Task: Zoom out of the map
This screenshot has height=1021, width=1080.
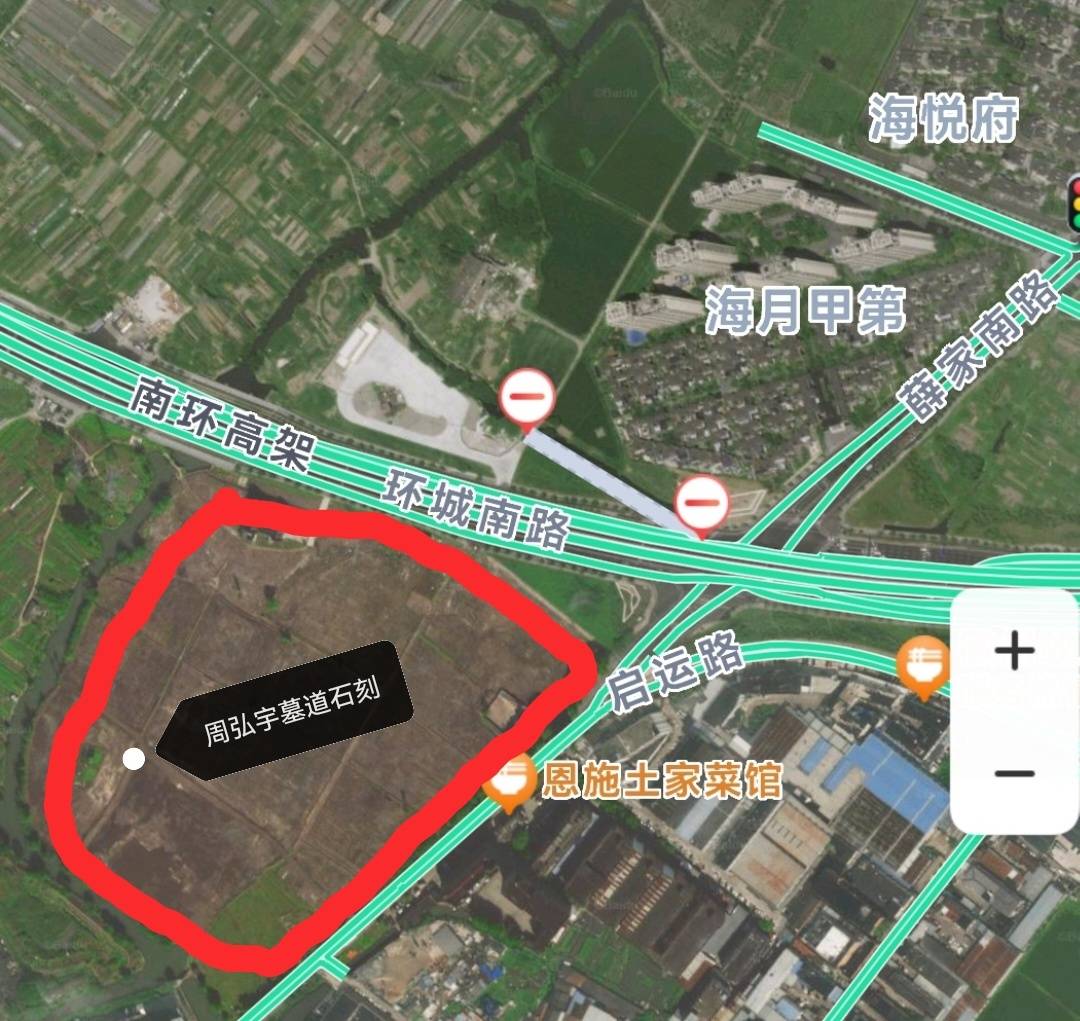Action: [1014, 773]
